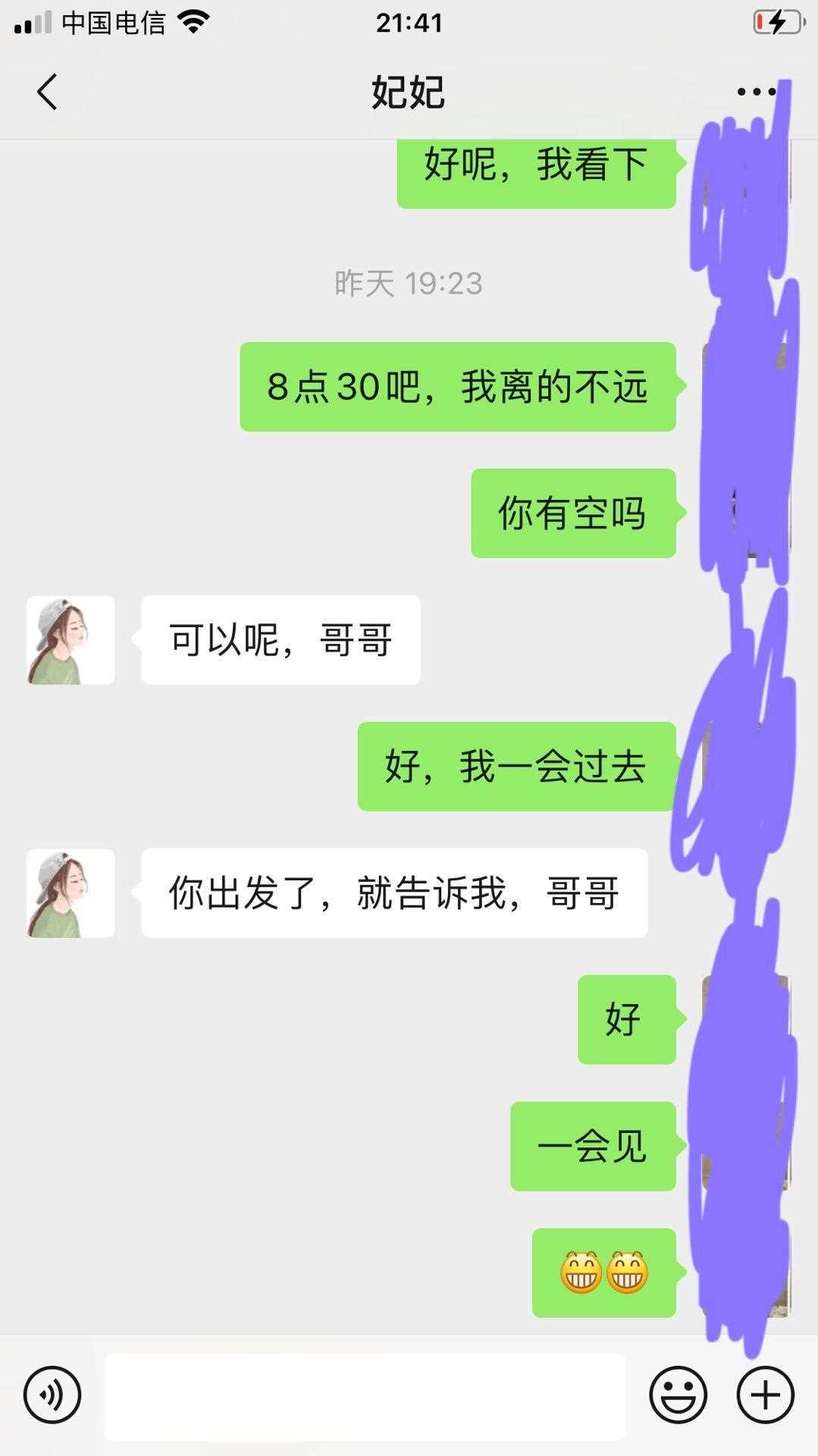
Task: Switch to voice message input
Action: (x=52, y=1395)
